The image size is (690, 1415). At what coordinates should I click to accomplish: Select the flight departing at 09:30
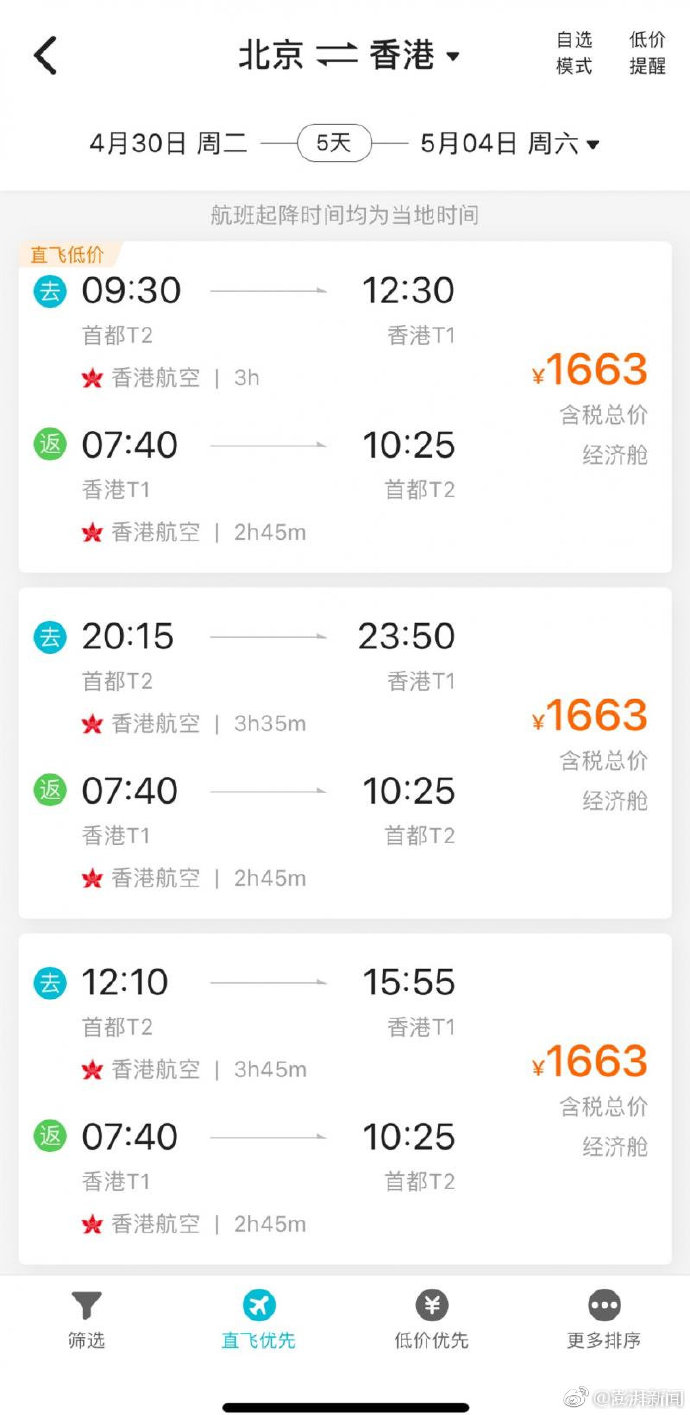tap(344, 406)
